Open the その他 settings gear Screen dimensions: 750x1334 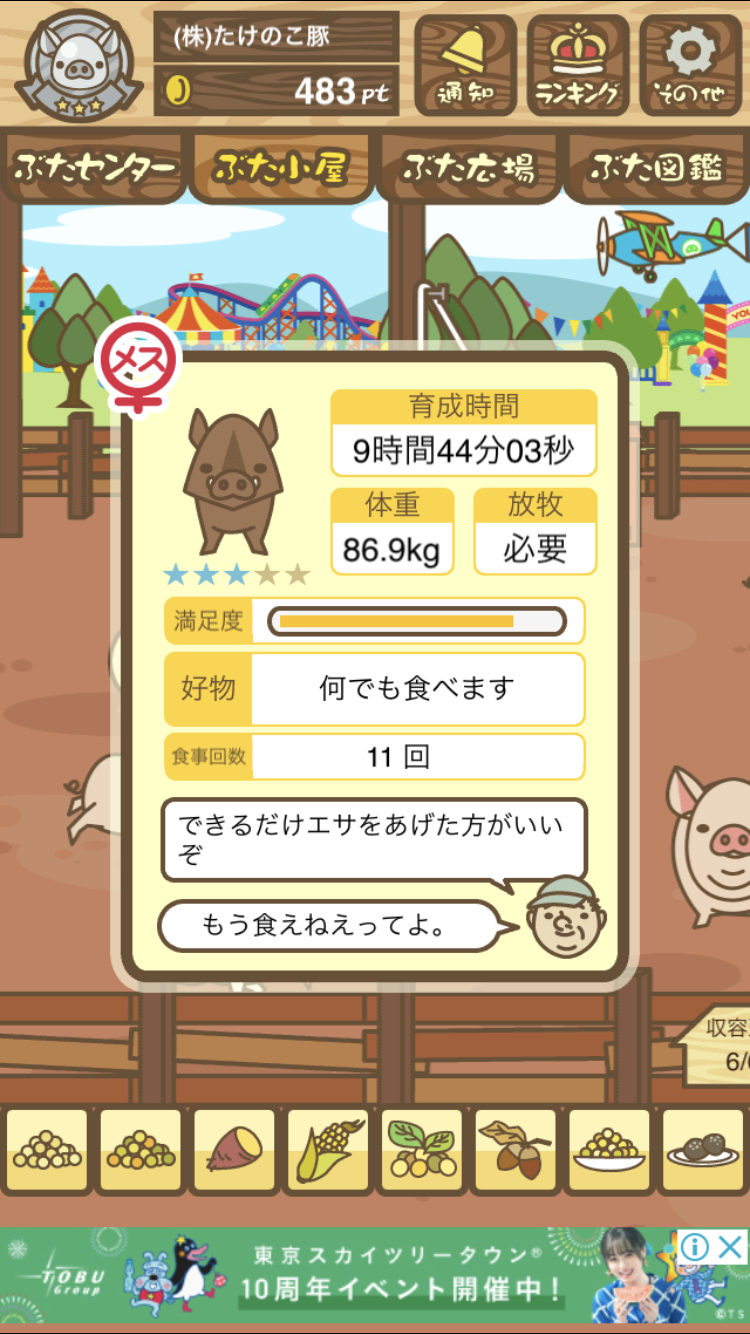(x=691, y=66)
